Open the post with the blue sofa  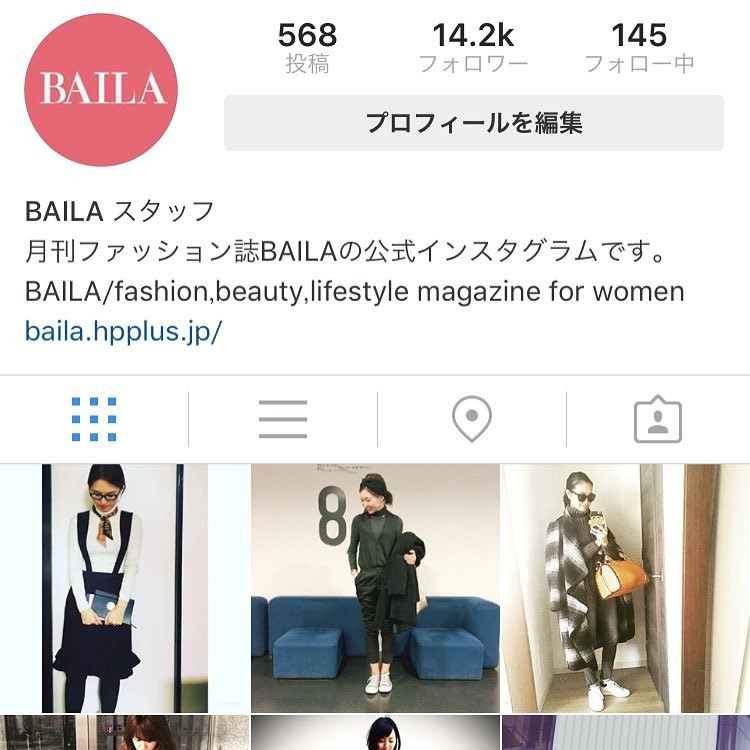[375, 588]
